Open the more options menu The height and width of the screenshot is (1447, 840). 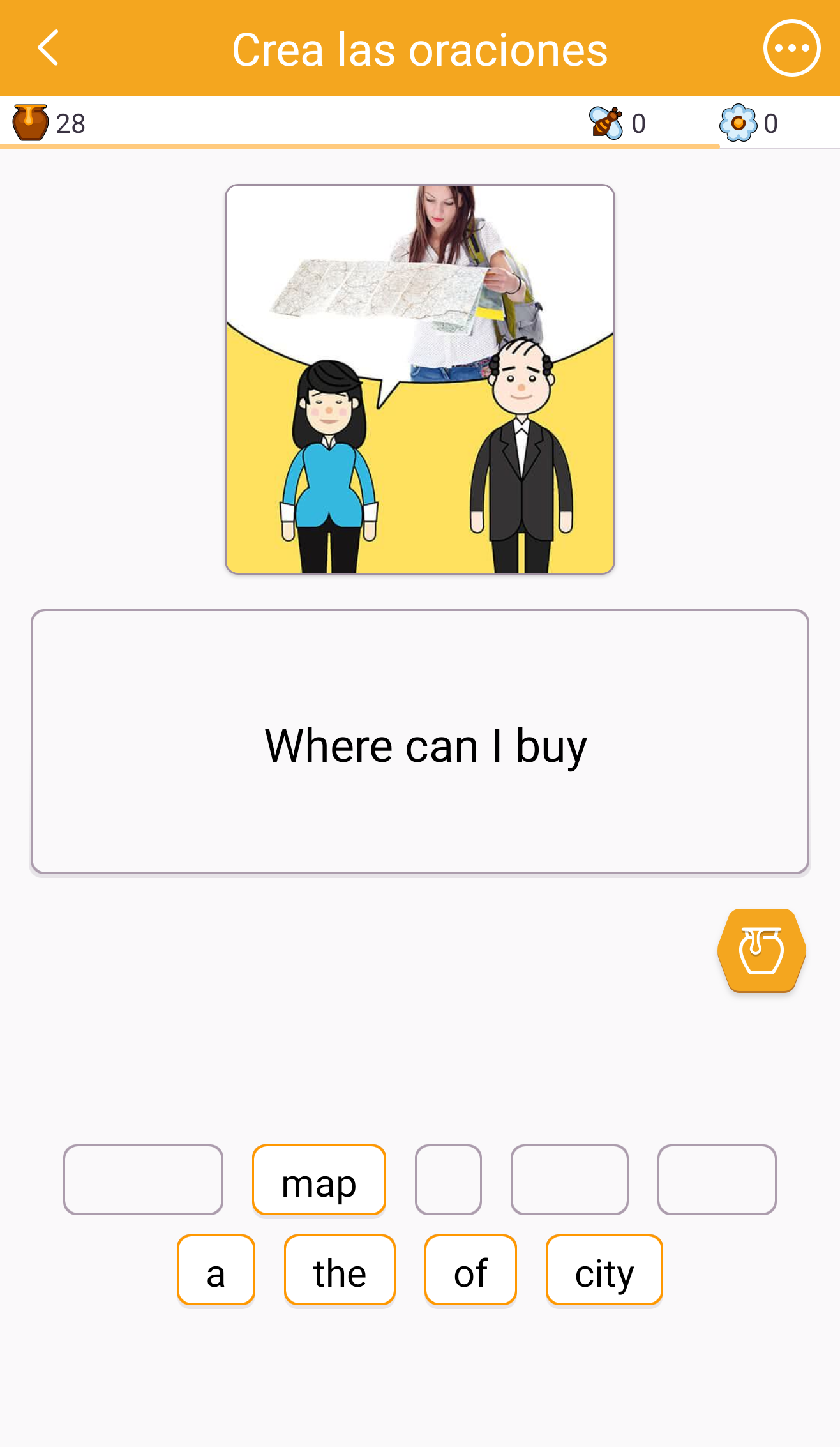[791, 48]
